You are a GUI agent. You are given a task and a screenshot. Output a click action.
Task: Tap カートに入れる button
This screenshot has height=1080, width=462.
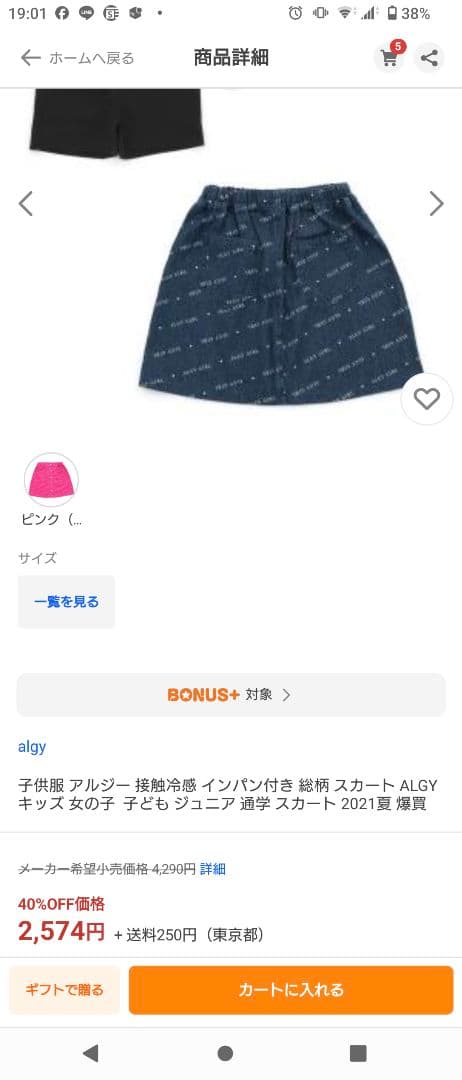pos(291,990)
